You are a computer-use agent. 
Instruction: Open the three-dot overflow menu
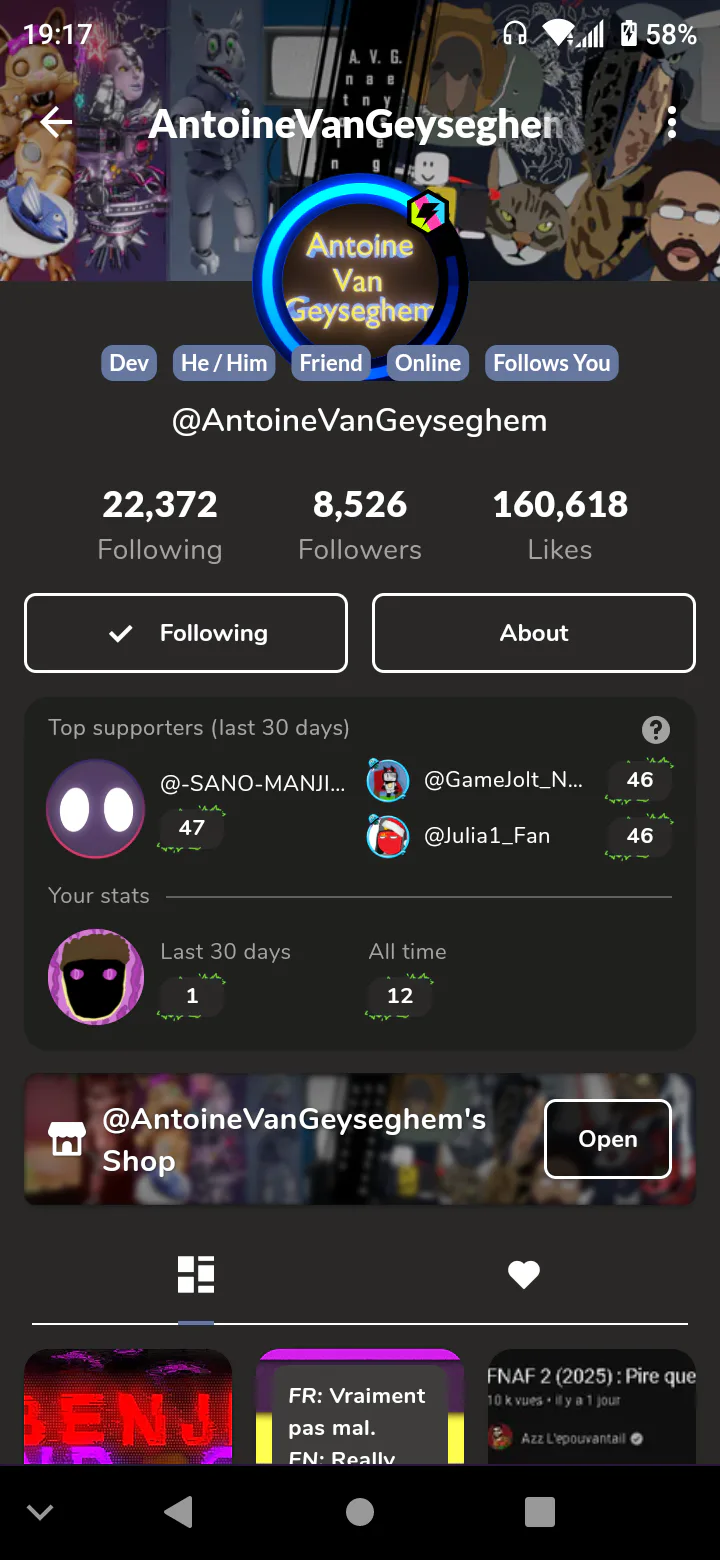click(671, 122)
